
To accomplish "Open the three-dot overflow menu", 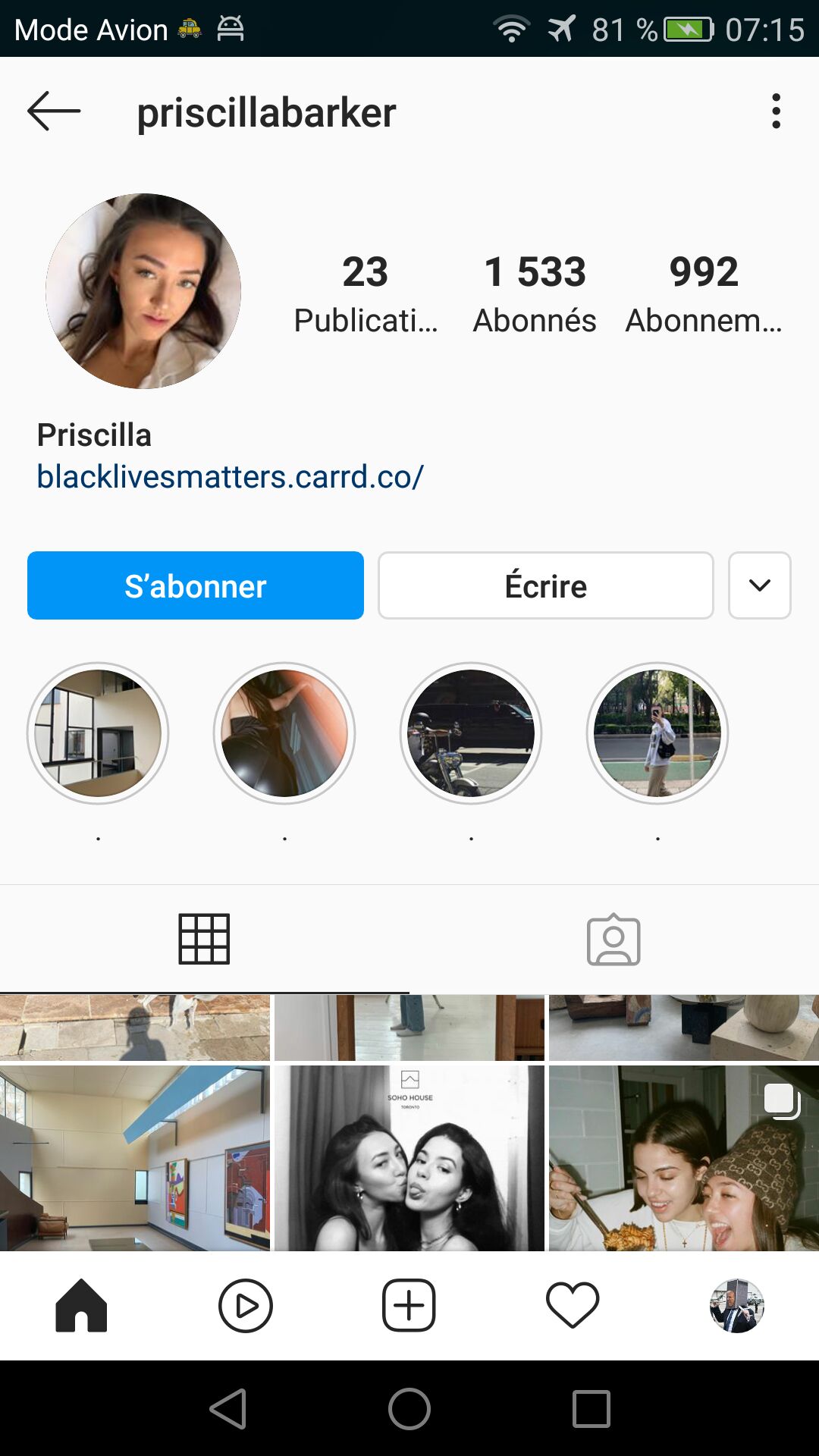I will coord(776,111).
